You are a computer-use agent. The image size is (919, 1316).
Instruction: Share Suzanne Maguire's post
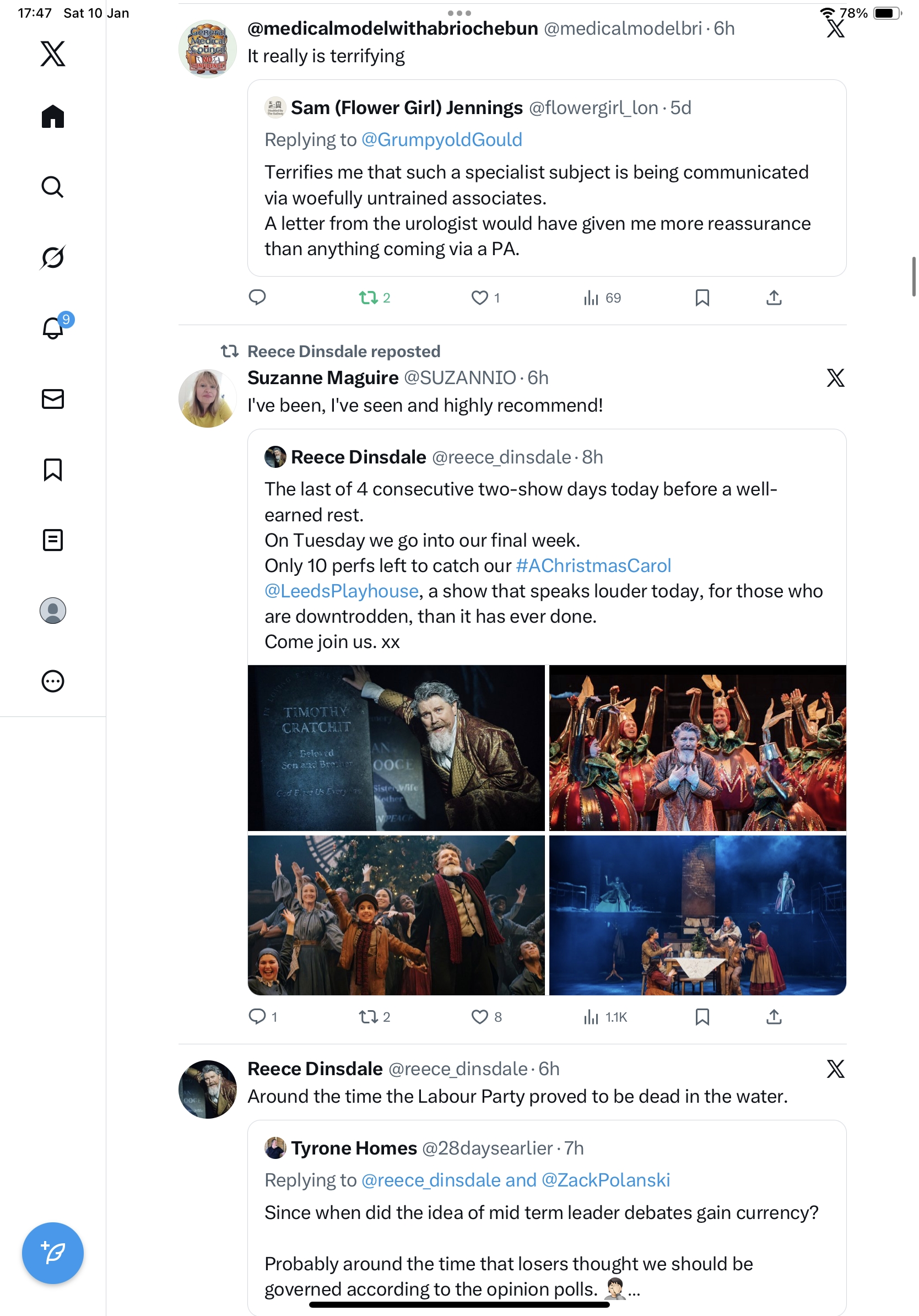[x=774, y=1016]
